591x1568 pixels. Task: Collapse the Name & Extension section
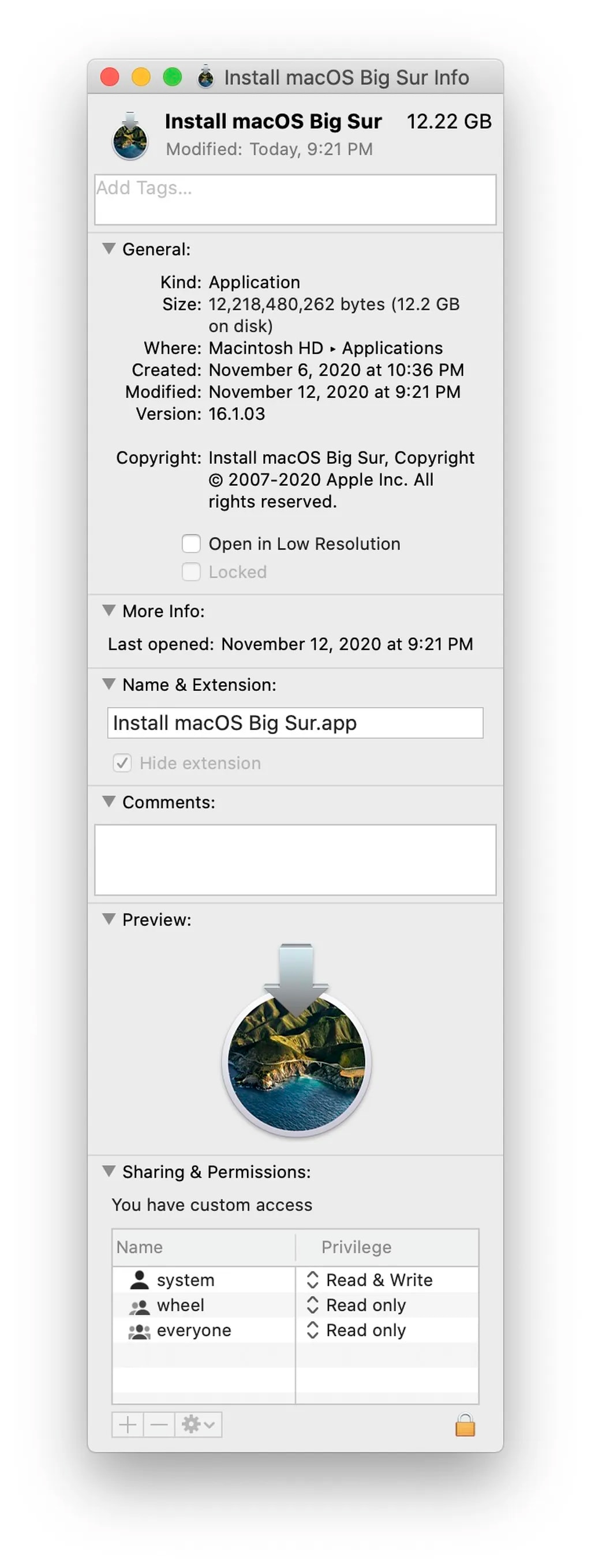[x=109, y=683]
